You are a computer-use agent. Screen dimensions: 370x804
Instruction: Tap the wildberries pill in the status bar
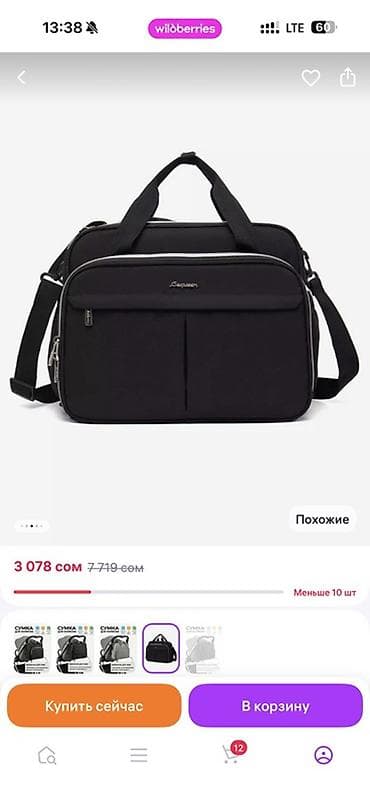tap(185, 29)
